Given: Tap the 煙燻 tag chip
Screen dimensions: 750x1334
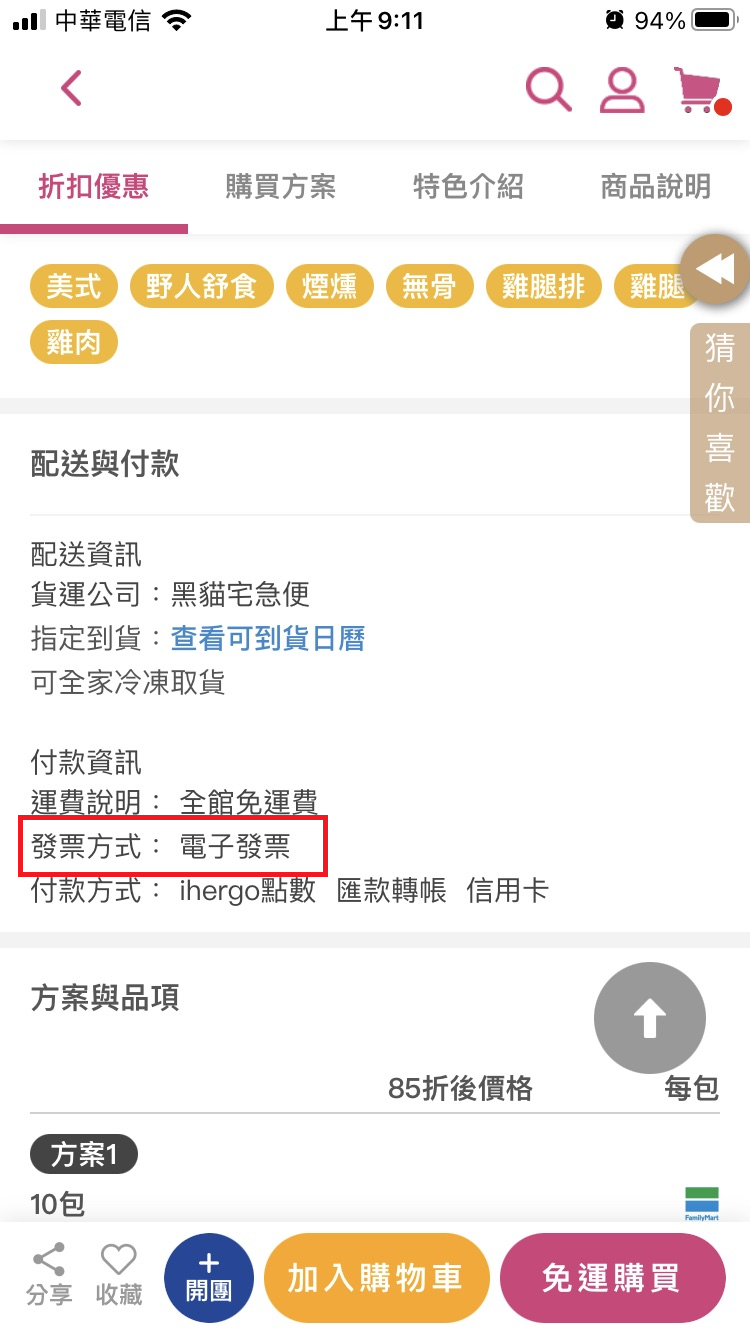Looking at the screenshot, I should click(330, 287).
